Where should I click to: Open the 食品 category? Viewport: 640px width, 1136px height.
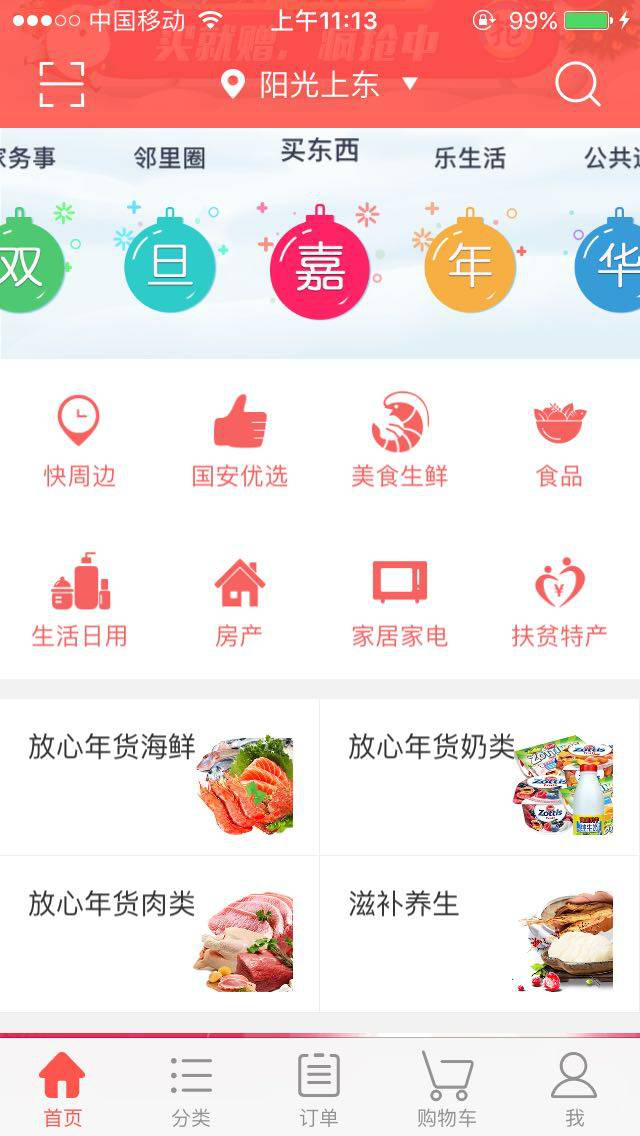coord(560,440)
